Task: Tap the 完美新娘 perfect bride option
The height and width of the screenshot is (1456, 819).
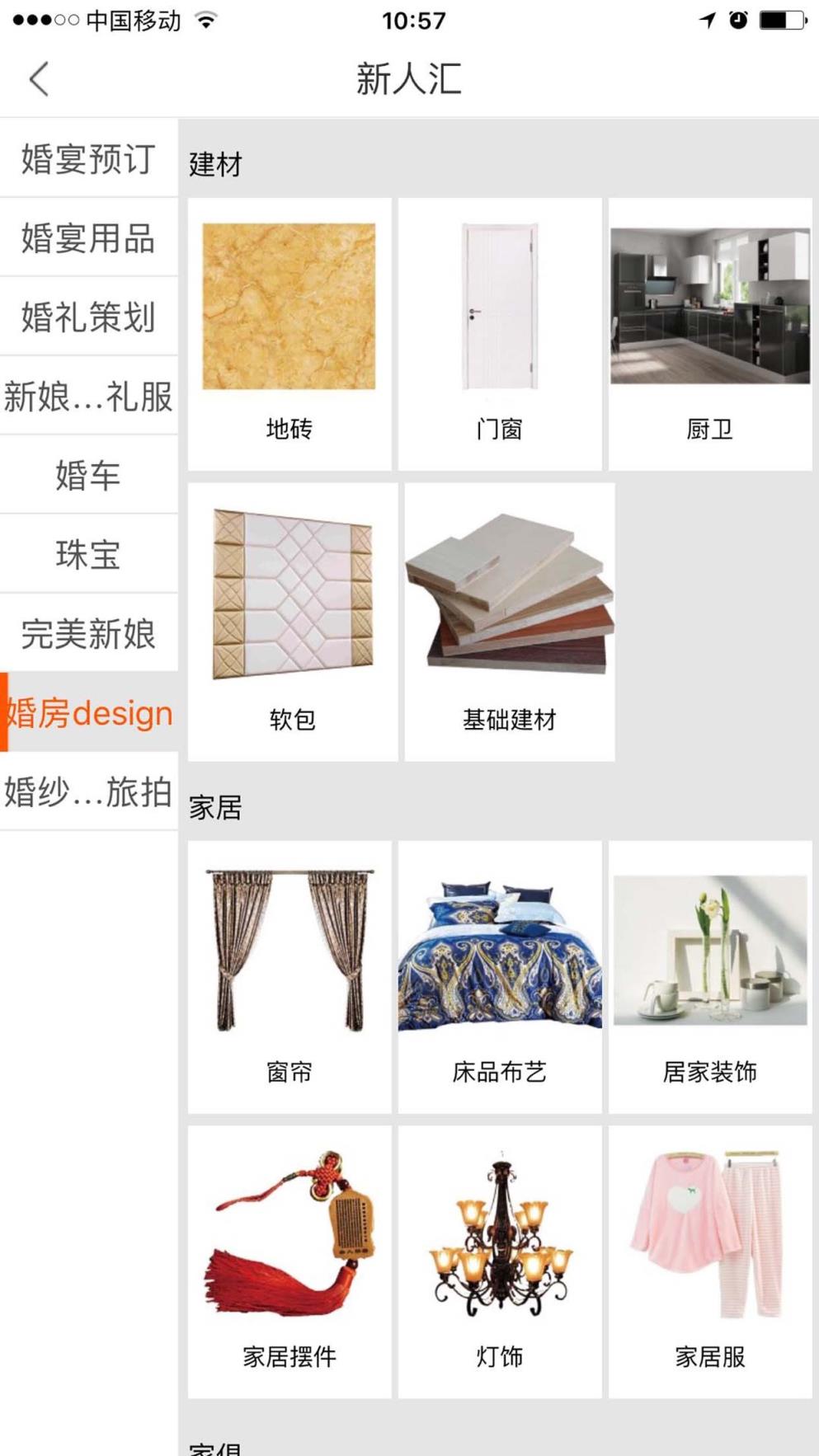Action: pos(87,633)
